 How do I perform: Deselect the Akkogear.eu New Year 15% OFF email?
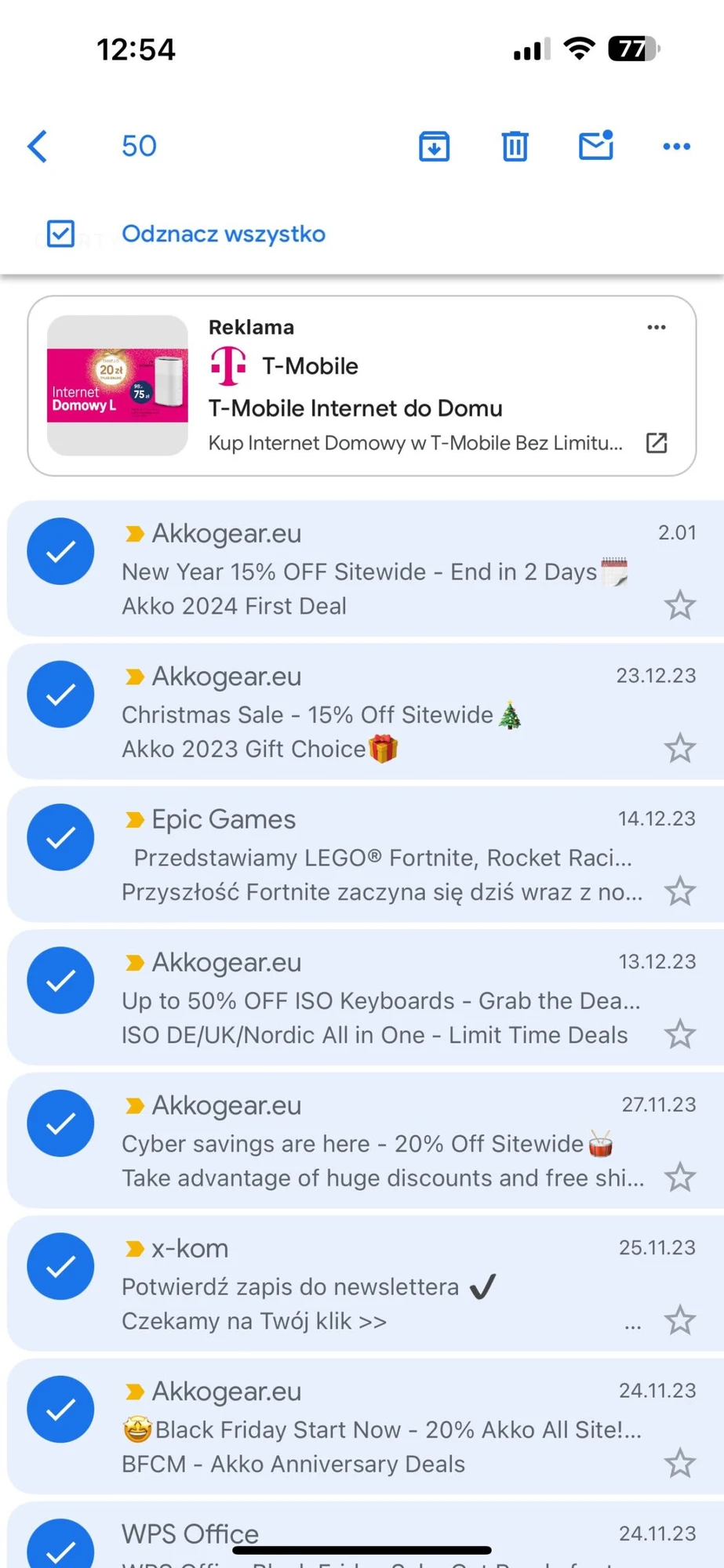click(60, 551)
